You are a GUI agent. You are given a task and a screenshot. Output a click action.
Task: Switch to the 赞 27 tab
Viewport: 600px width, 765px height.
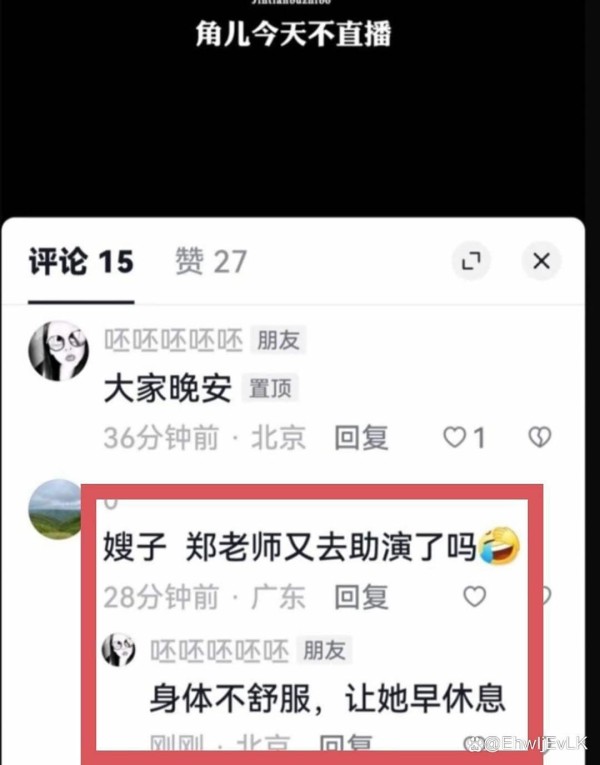pos(210,262)
